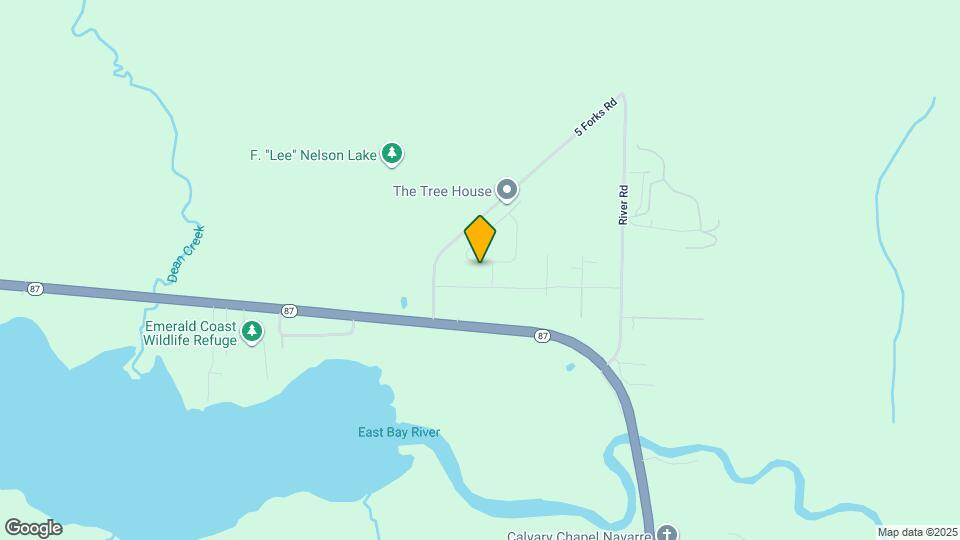Open Emerald Coast Wildlife Refuge marker
The image size is (960, 540).
pos(252,331)
